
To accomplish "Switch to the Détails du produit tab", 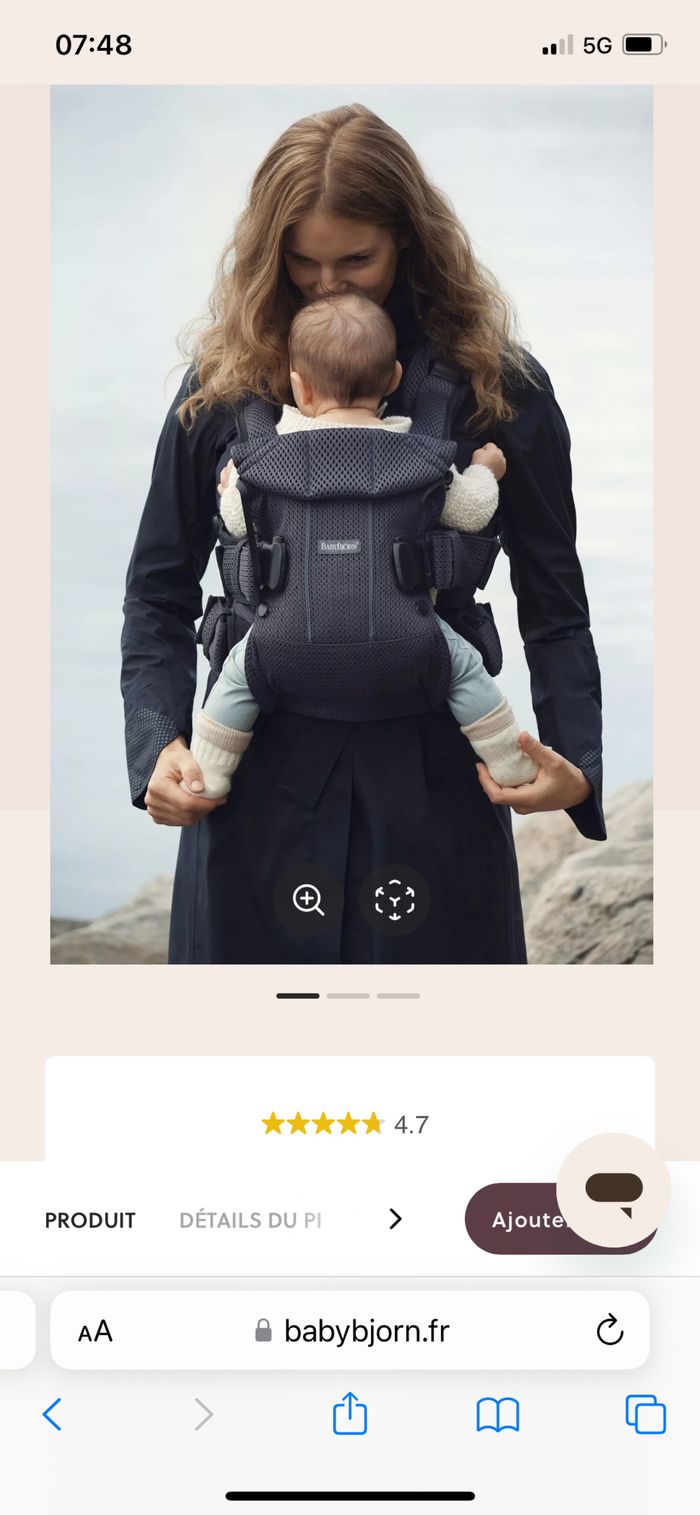I will tap(250, 1220).
